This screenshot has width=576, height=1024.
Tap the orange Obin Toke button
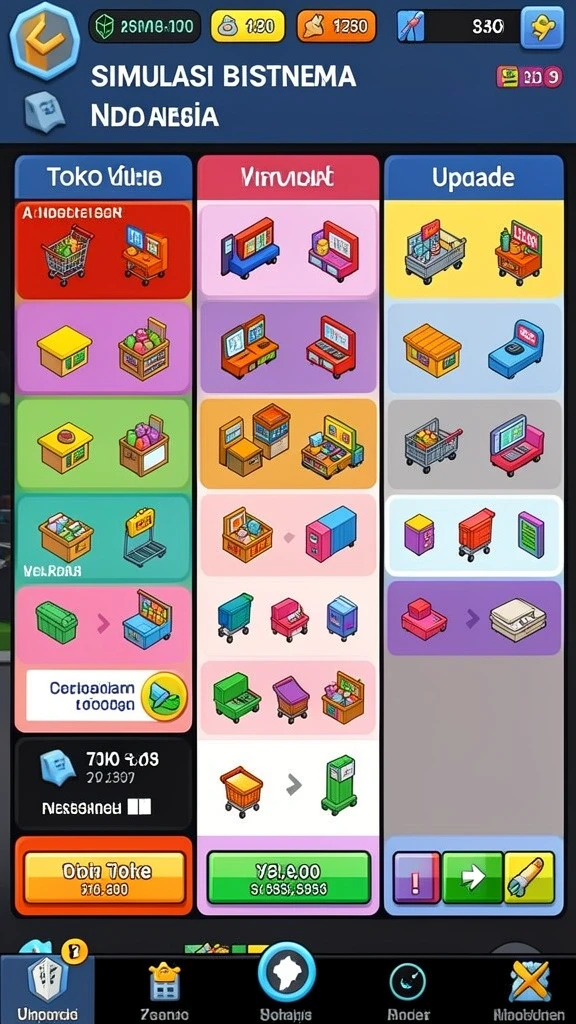[x=104, y=877]
